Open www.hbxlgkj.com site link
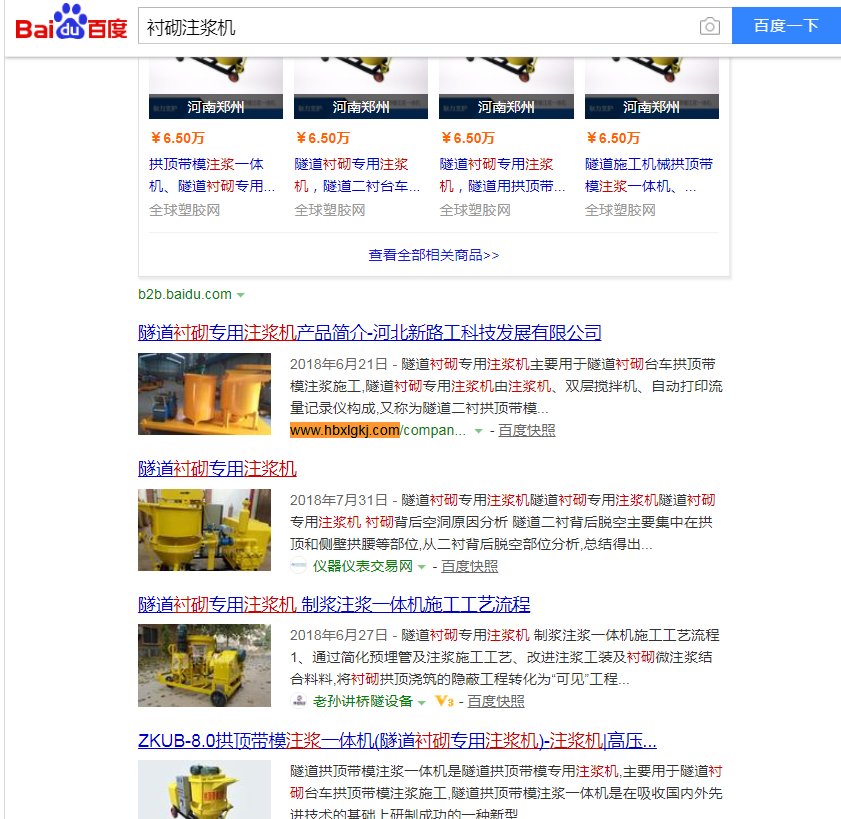This screenshot has width=841, height=819. tap(344, 430)
